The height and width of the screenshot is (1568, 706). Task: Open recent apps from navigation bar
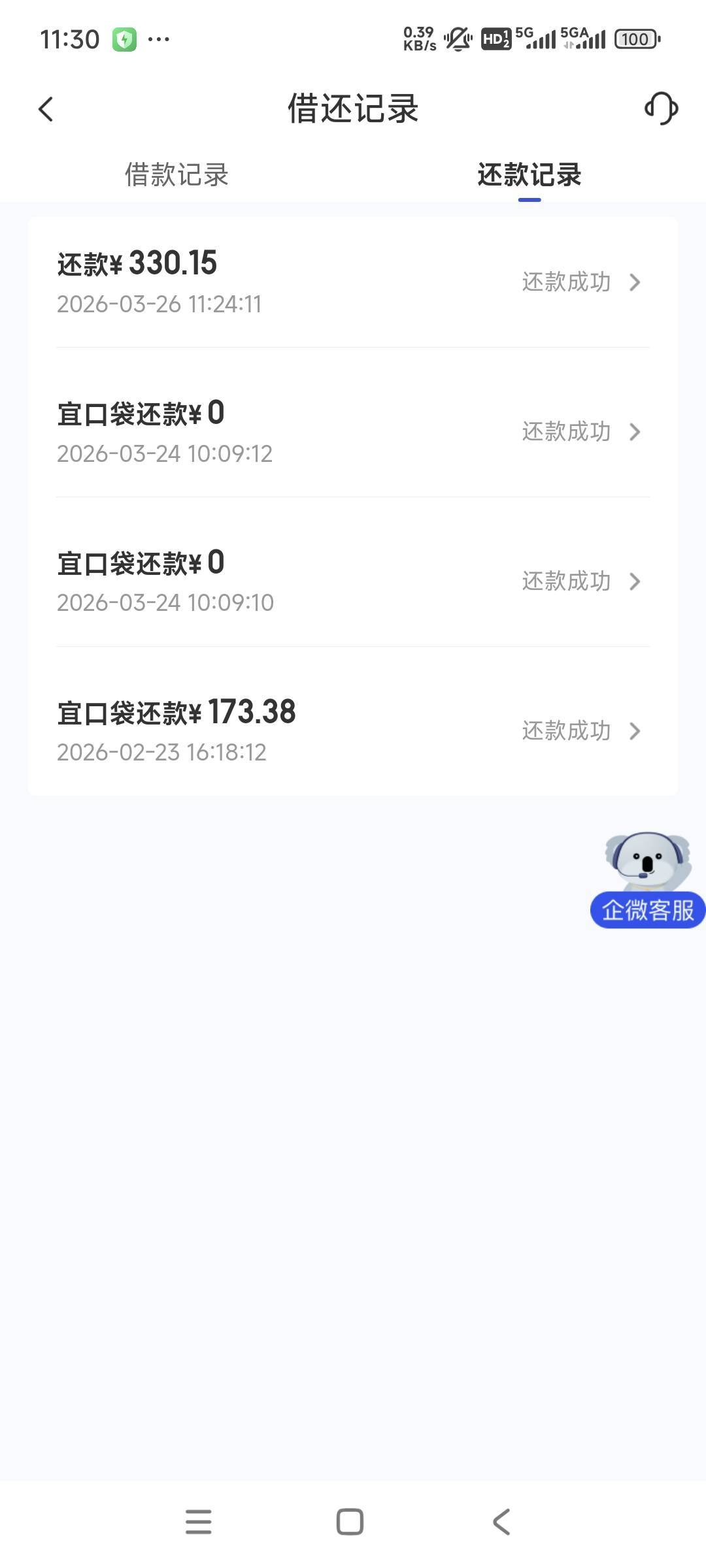pos(198,1522)
